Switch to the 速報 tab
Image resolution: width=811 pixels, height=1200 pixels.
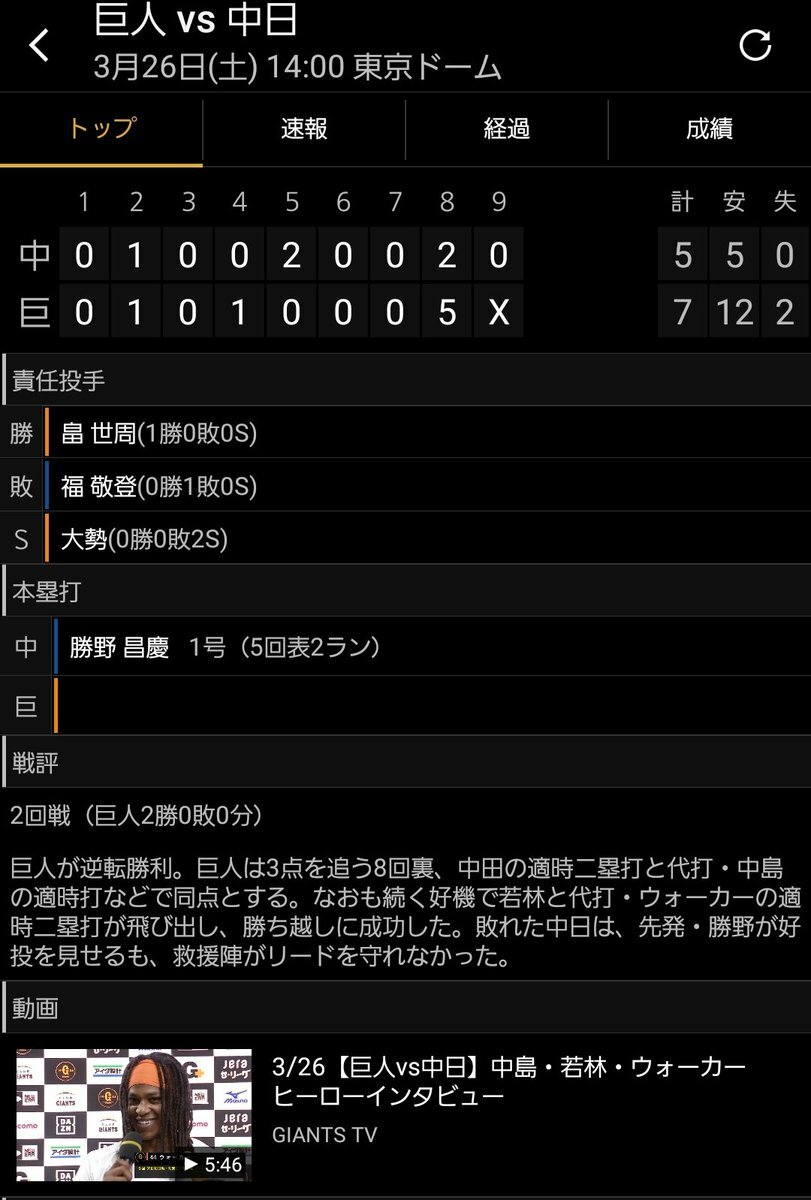(304, 129)
